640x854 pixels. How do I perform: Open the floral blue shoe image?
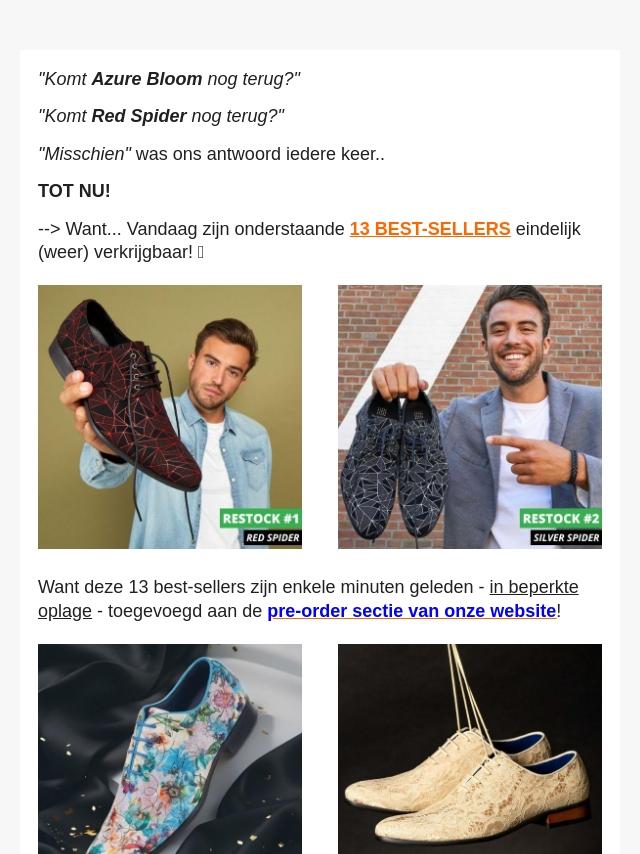tap(170, 749)
